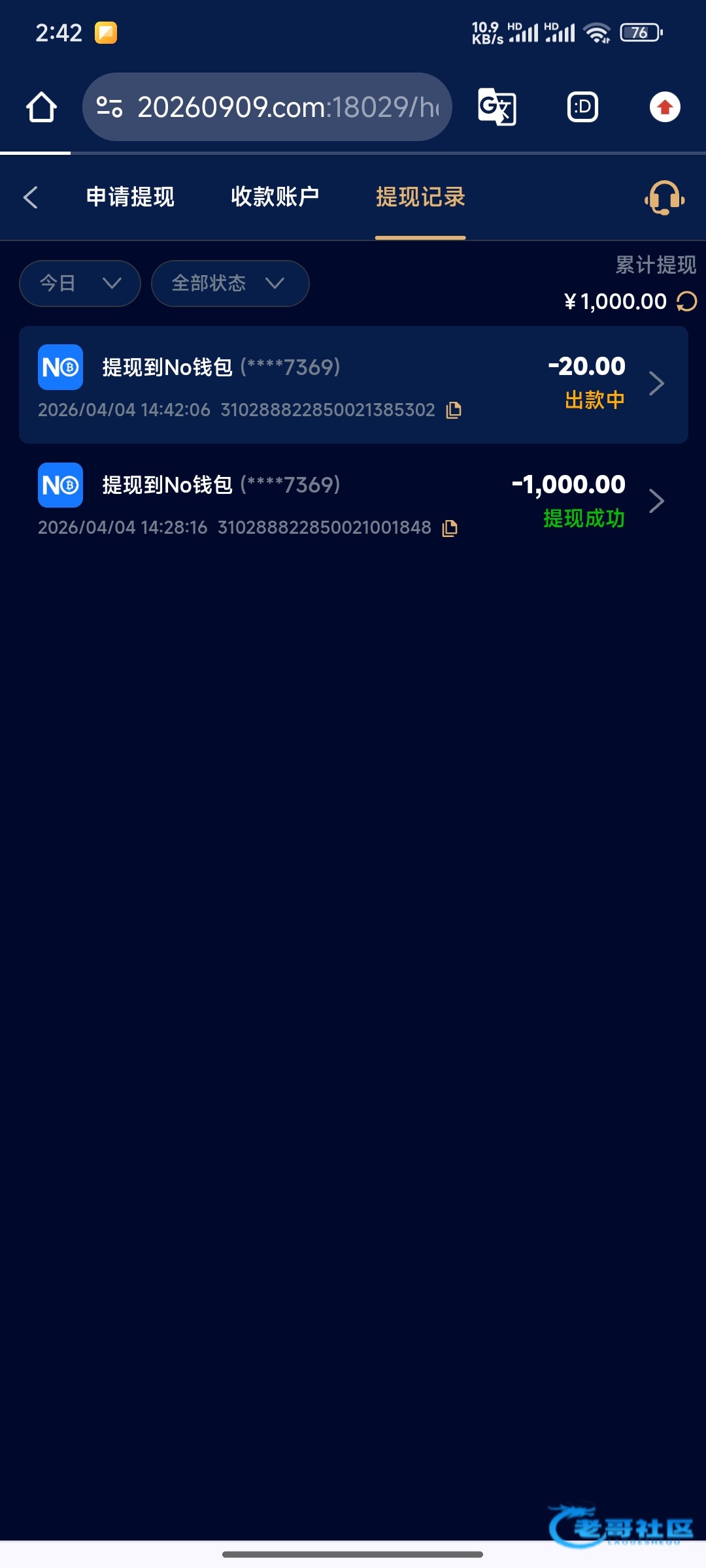Screen dimensions: 706x1568
Task: Select the 提现记录 tab
Action: [x=420, y=197]
